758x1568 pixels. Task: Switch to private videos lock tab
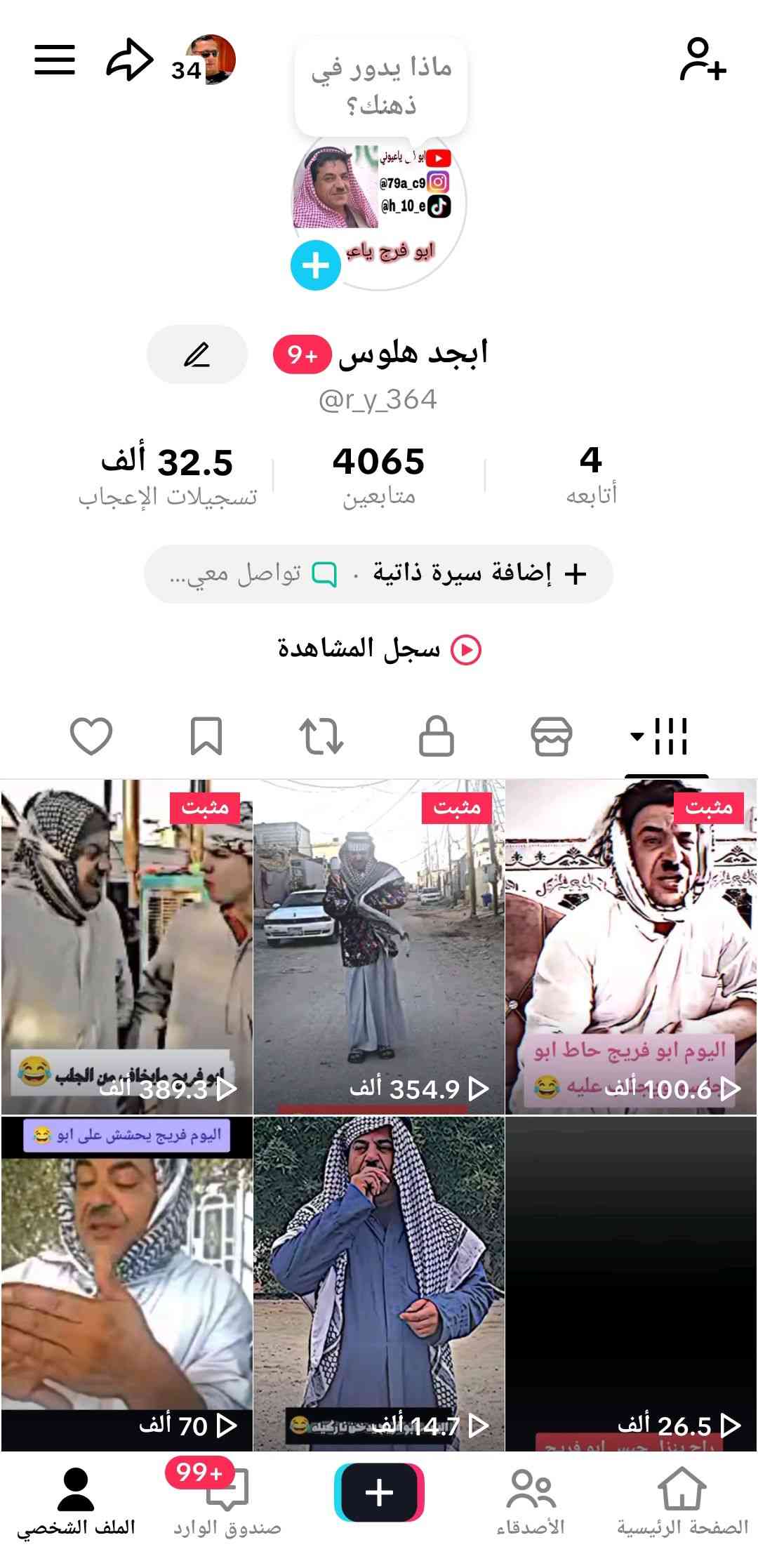437,736
